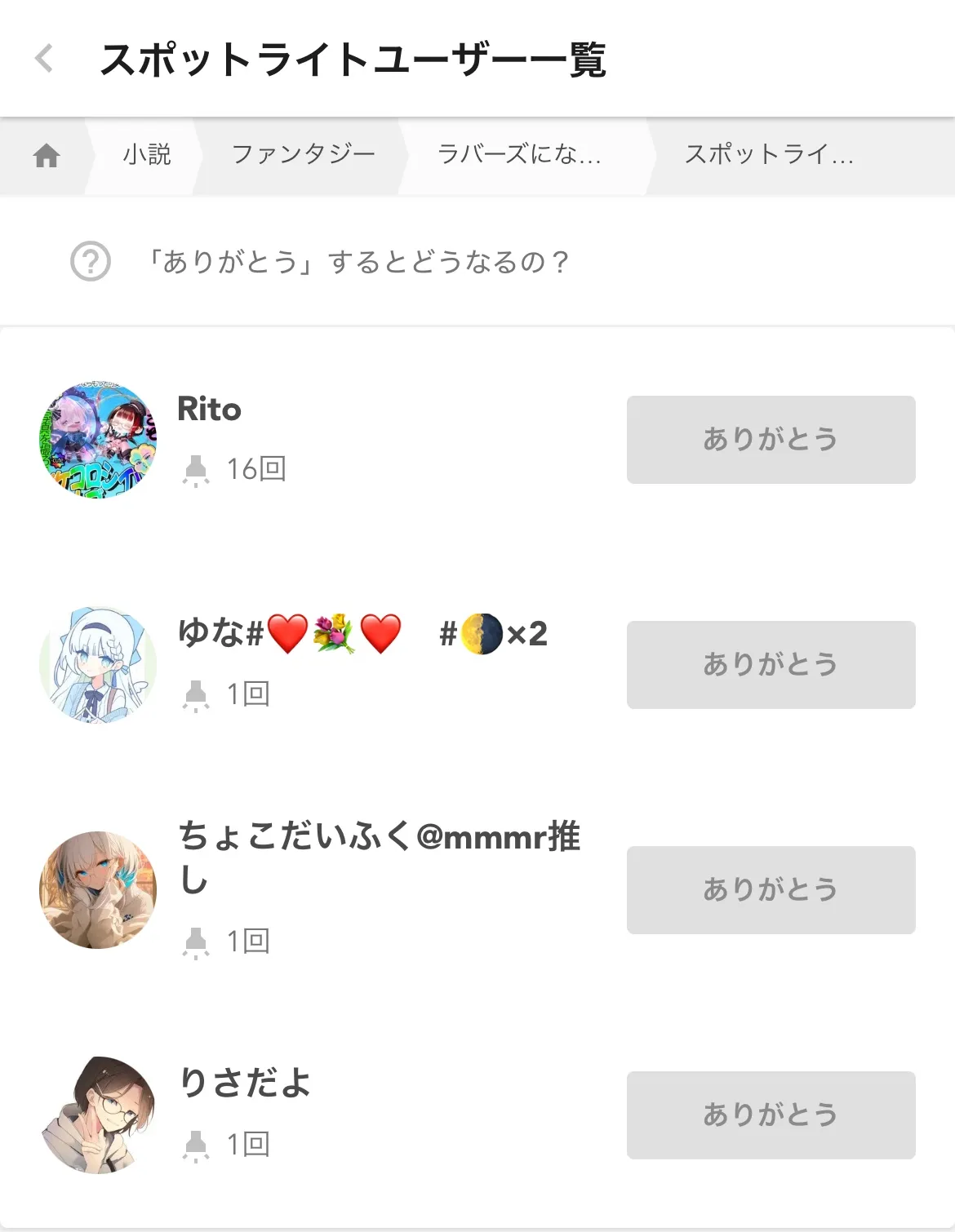Open the ラバーズにな… breadcrumb
955x1232 pixels.
[x=520, y=154]
